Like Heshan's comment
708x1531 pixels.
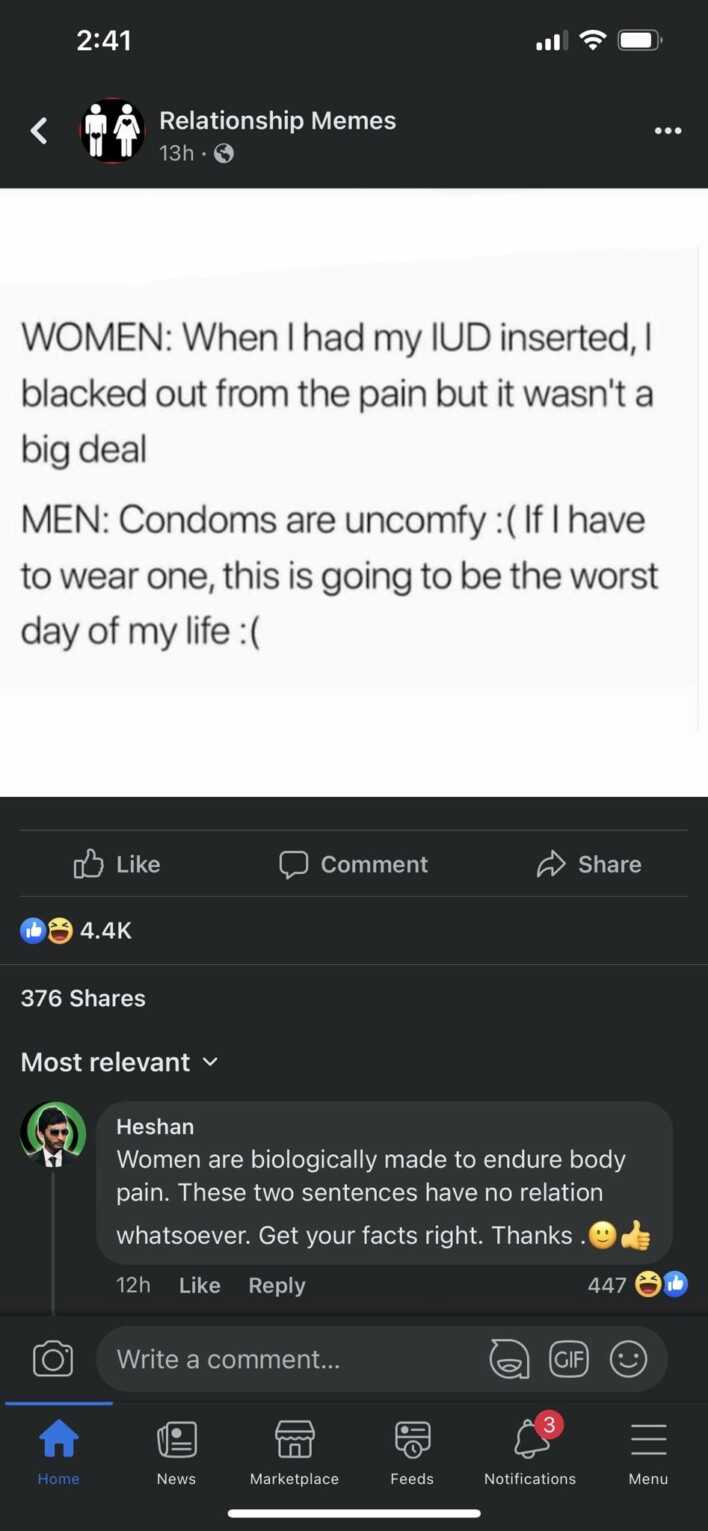coord(199,1285)
